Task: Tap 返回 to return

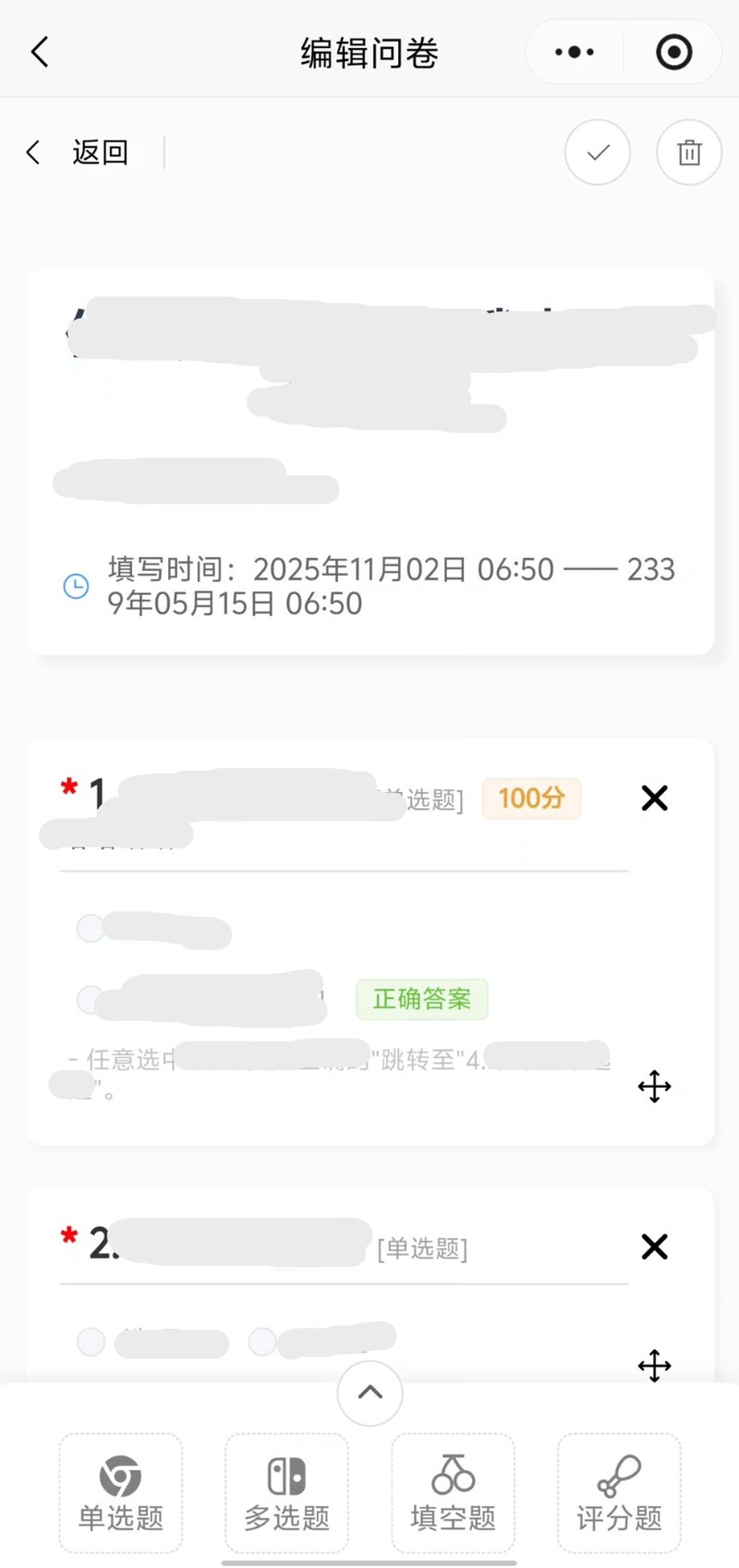Action: pos(100,152)
